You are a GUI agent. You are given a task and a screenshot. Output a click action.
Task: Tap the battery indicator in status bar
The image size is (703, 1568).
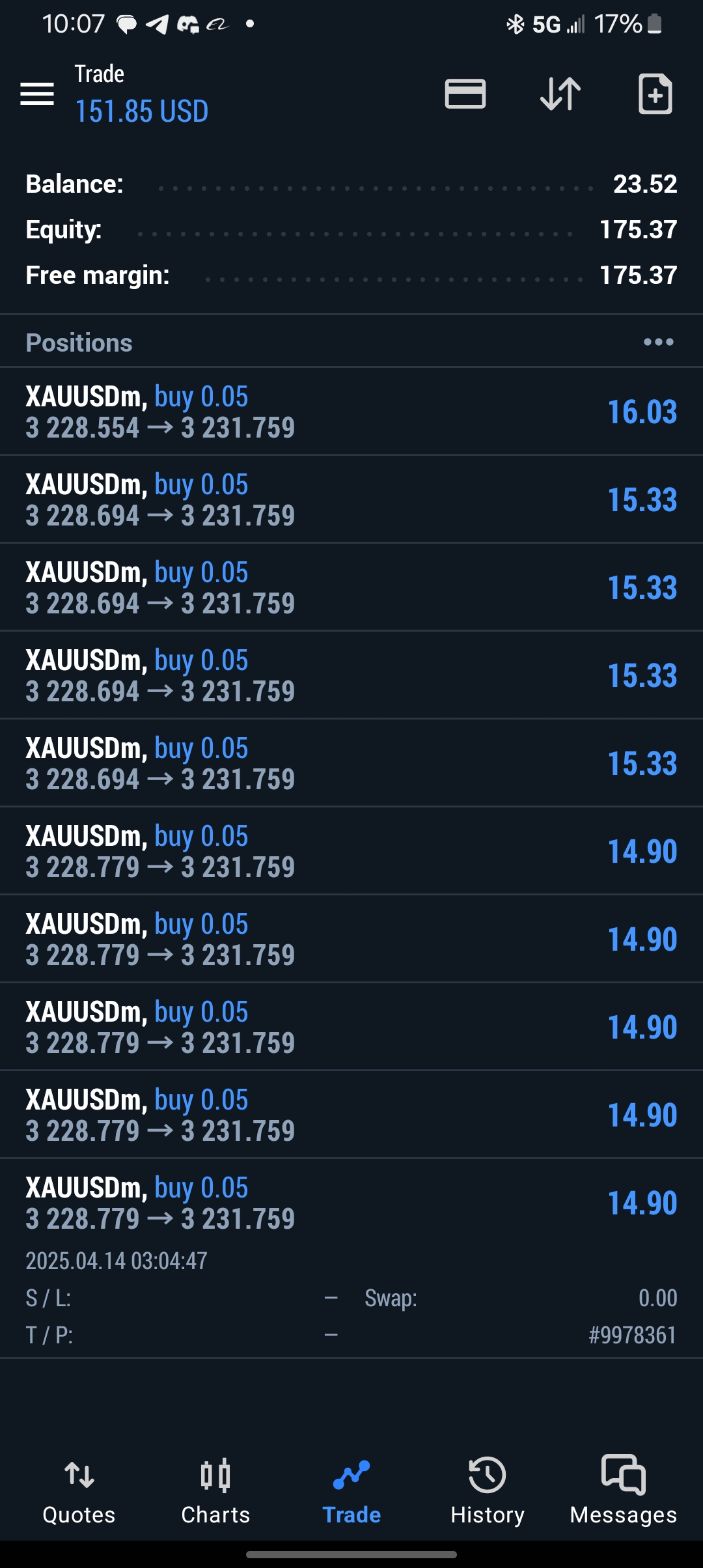tap(653, 23)
